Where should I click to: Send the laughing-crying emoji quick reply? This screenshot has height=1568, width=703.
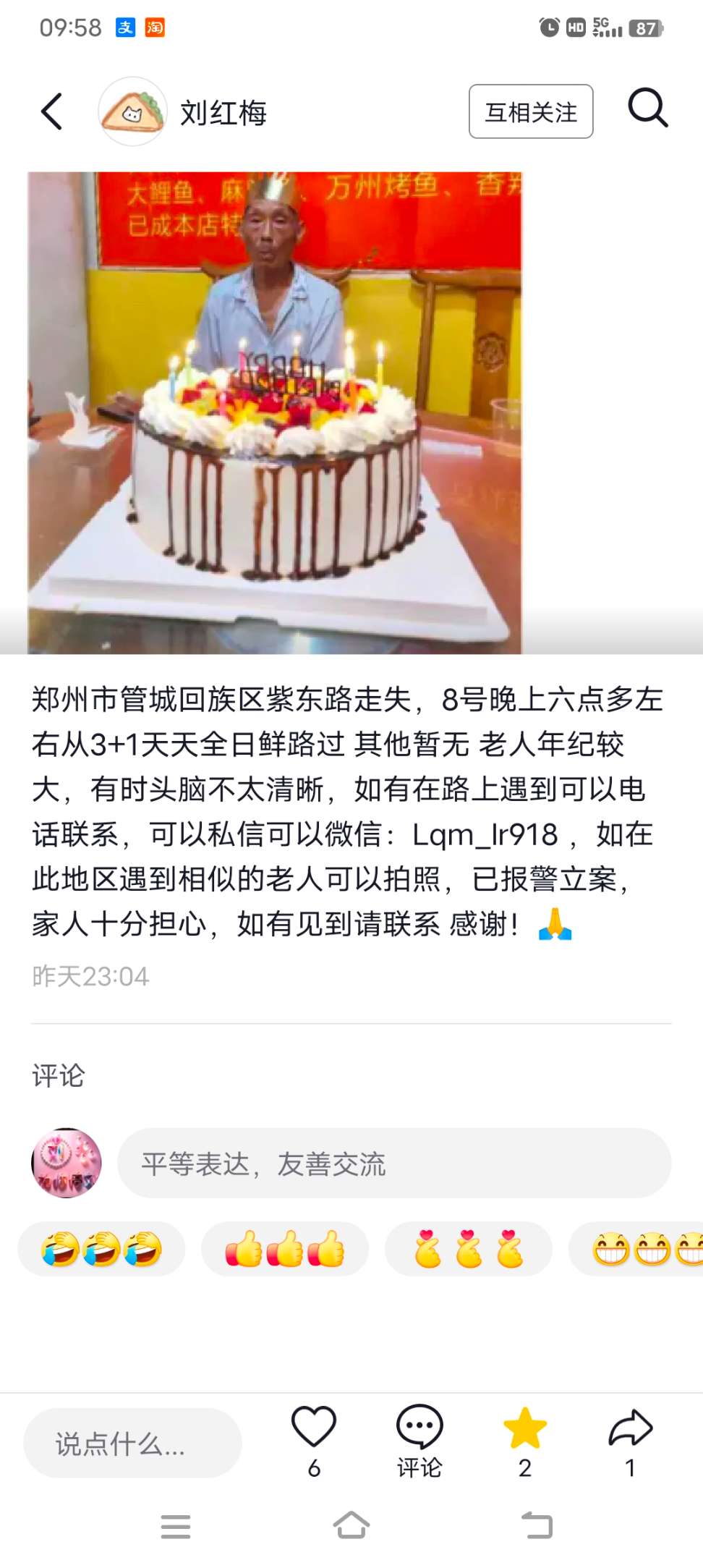[101, 1249]
